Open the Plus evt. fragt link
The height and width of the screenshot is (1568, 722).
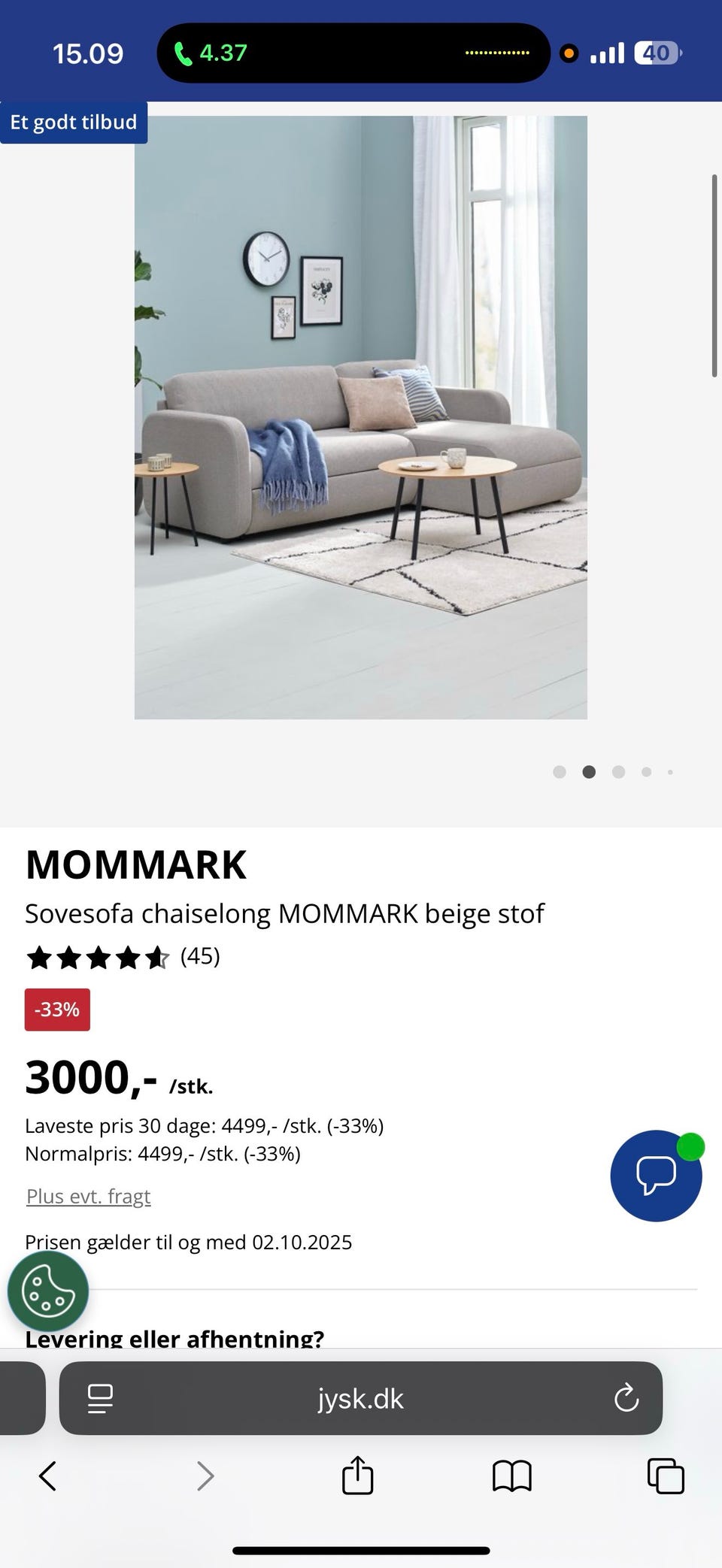[x=88, y=1195]
